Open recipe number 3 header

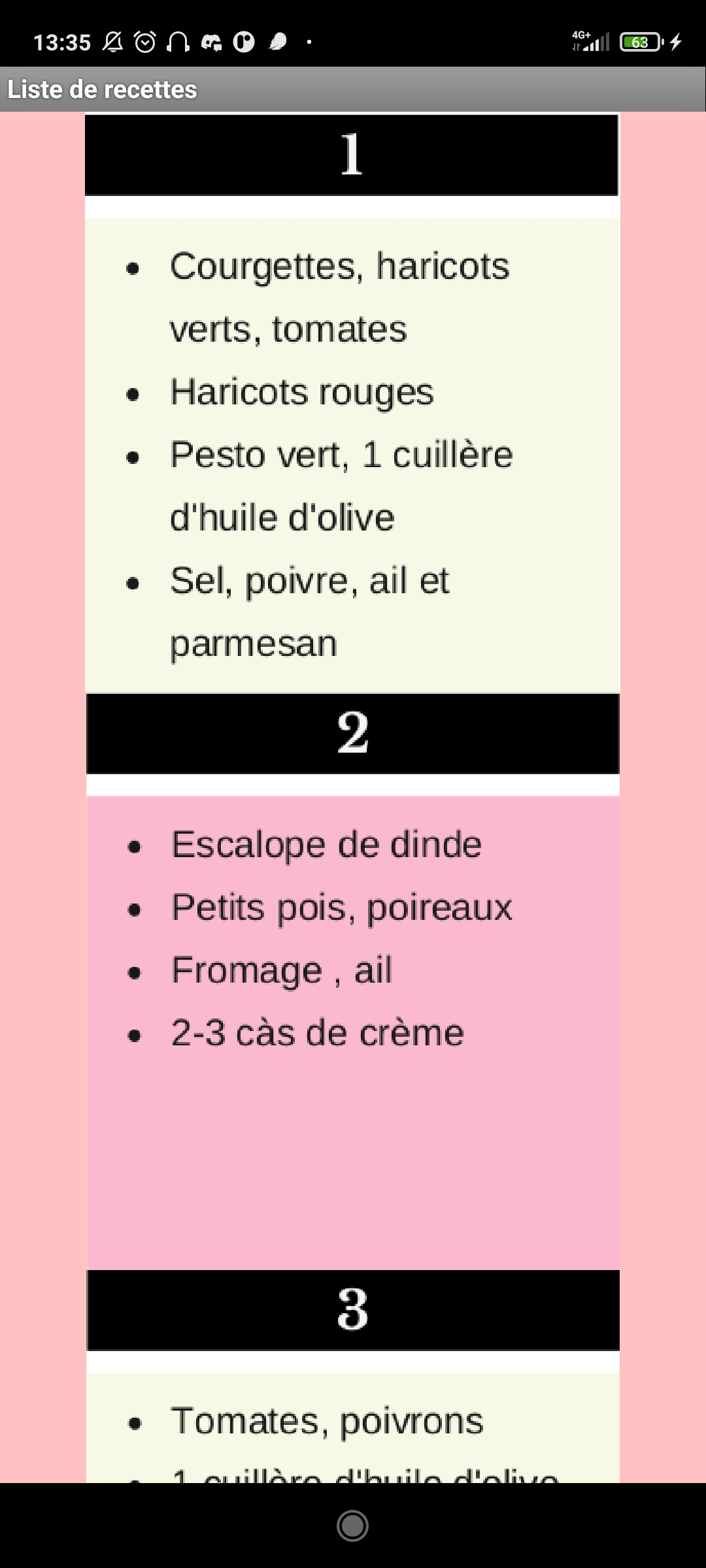tap(353, 1310)
